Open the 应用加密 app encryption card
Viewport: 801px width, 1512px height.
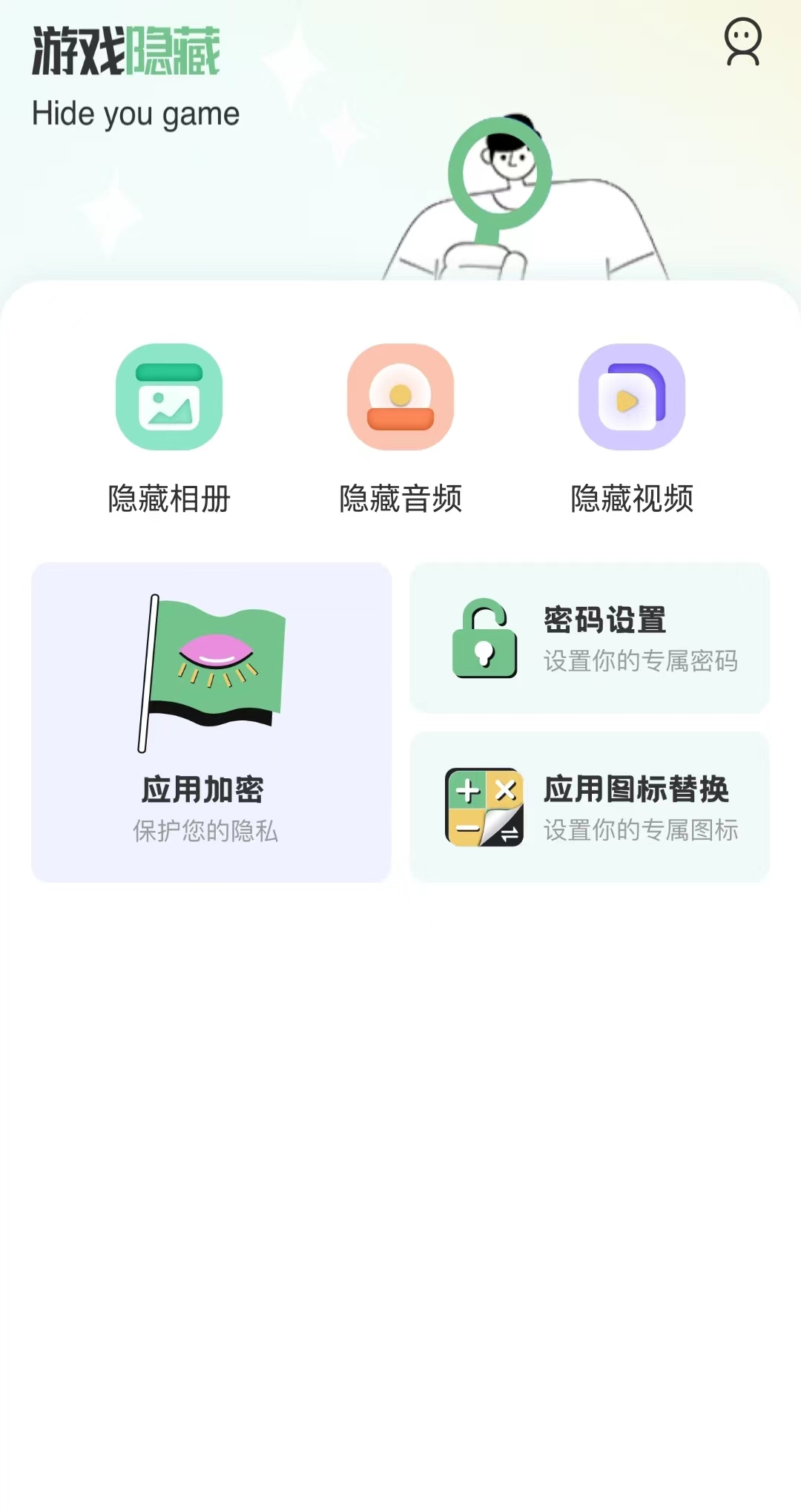click(x=211, y=722)
